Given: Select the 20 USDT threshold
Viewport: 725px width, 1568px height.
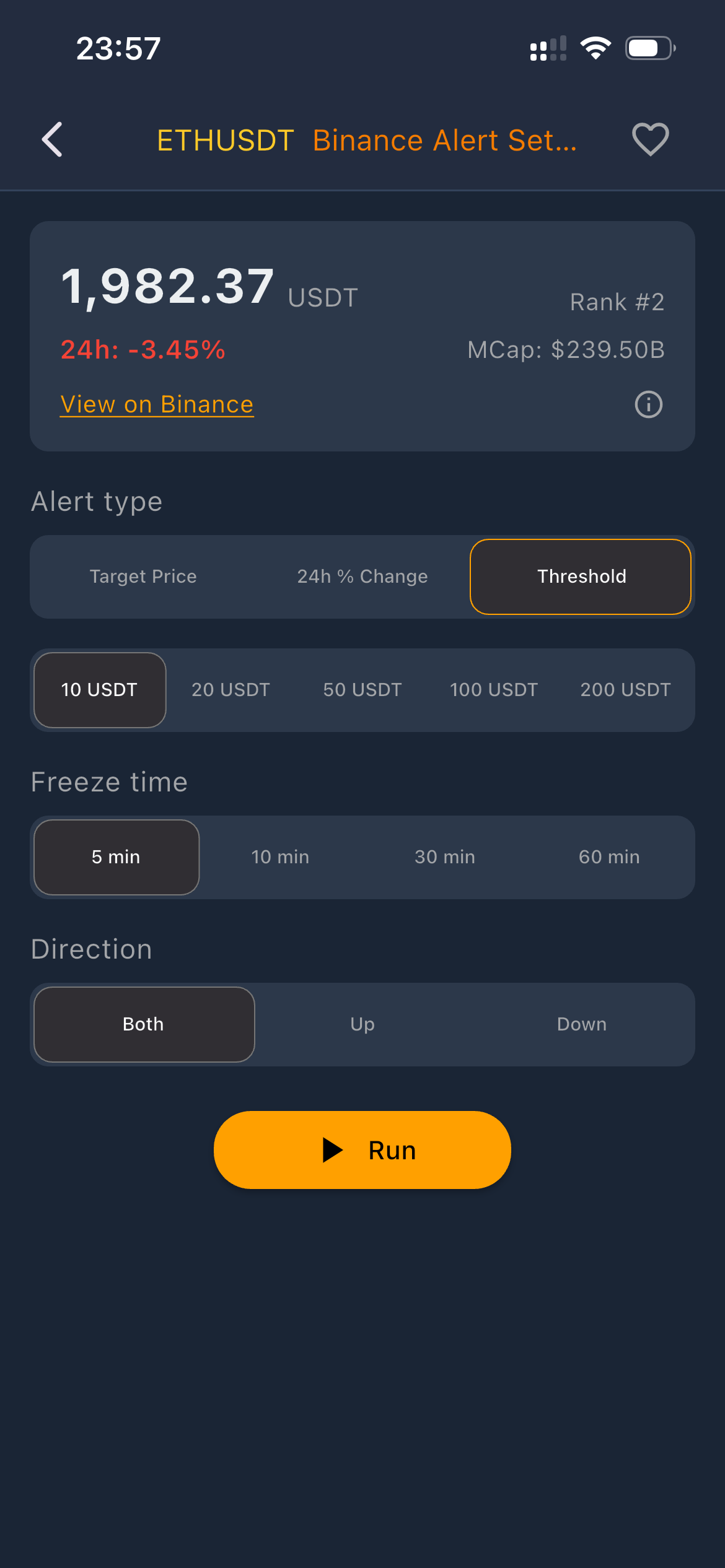Looking at the screenshot, I should pos(230,690).
